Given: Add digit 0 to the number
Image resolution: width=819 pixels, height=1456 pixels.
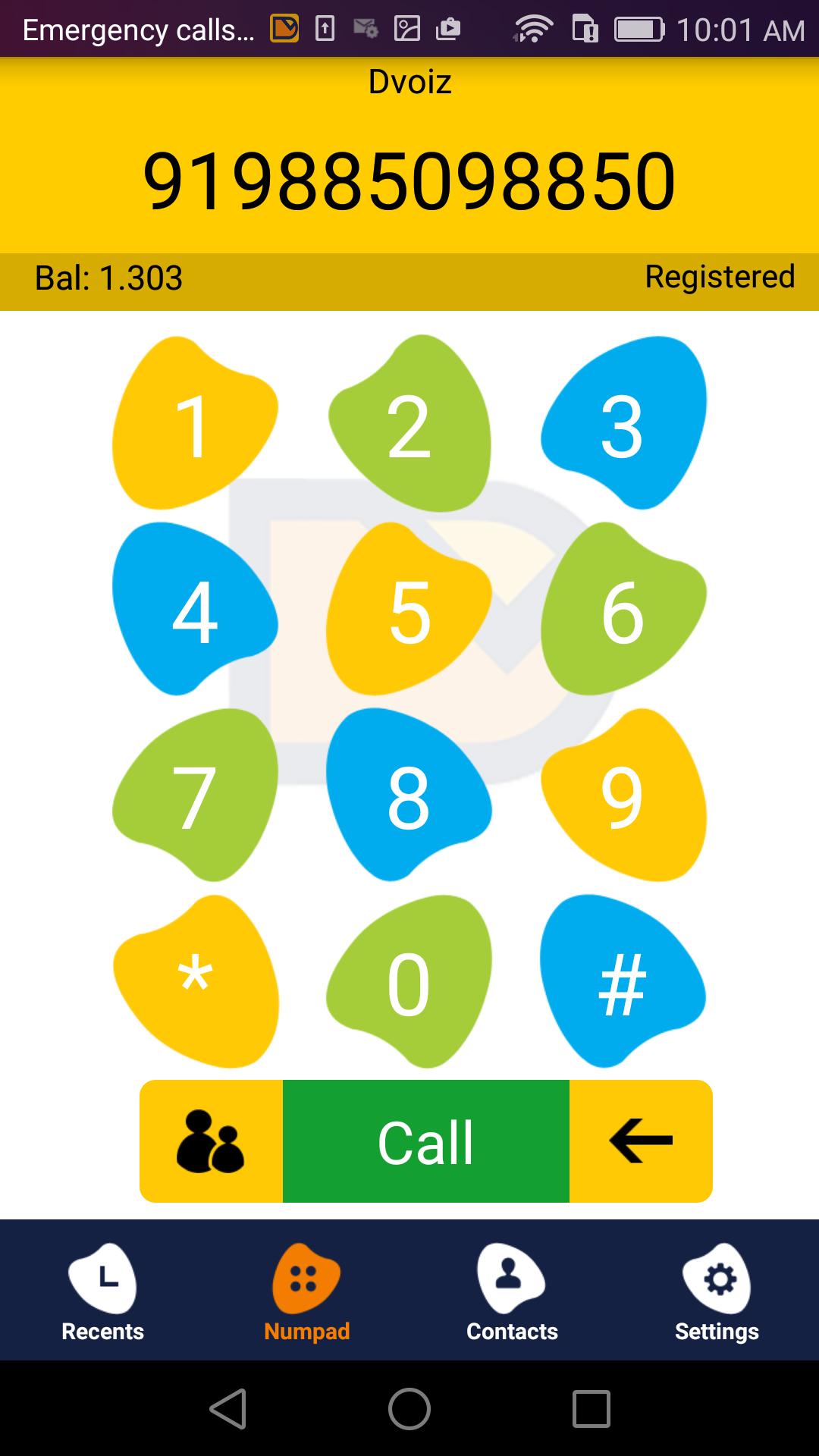Looking at the screenshot, I should tap(409, 982).
